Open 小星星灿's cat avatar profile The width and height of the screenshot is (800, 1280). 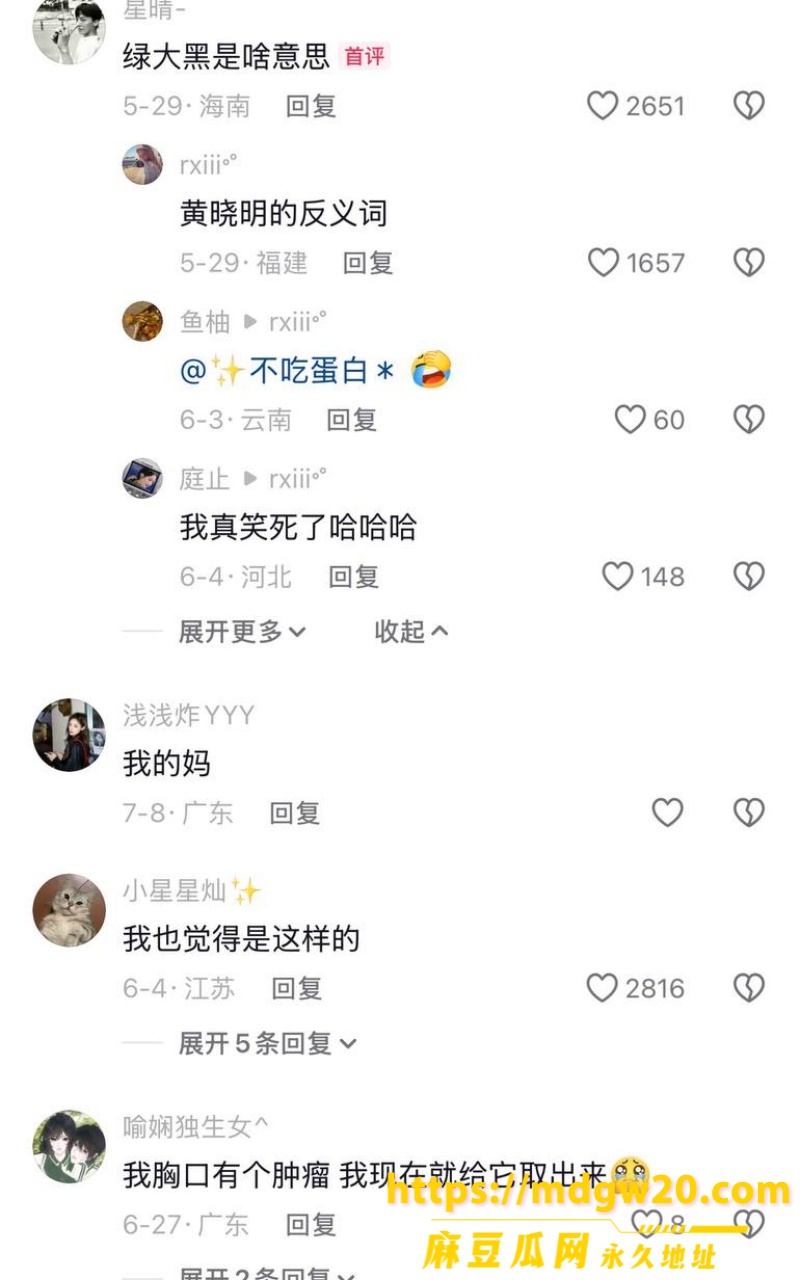[69, 911]
